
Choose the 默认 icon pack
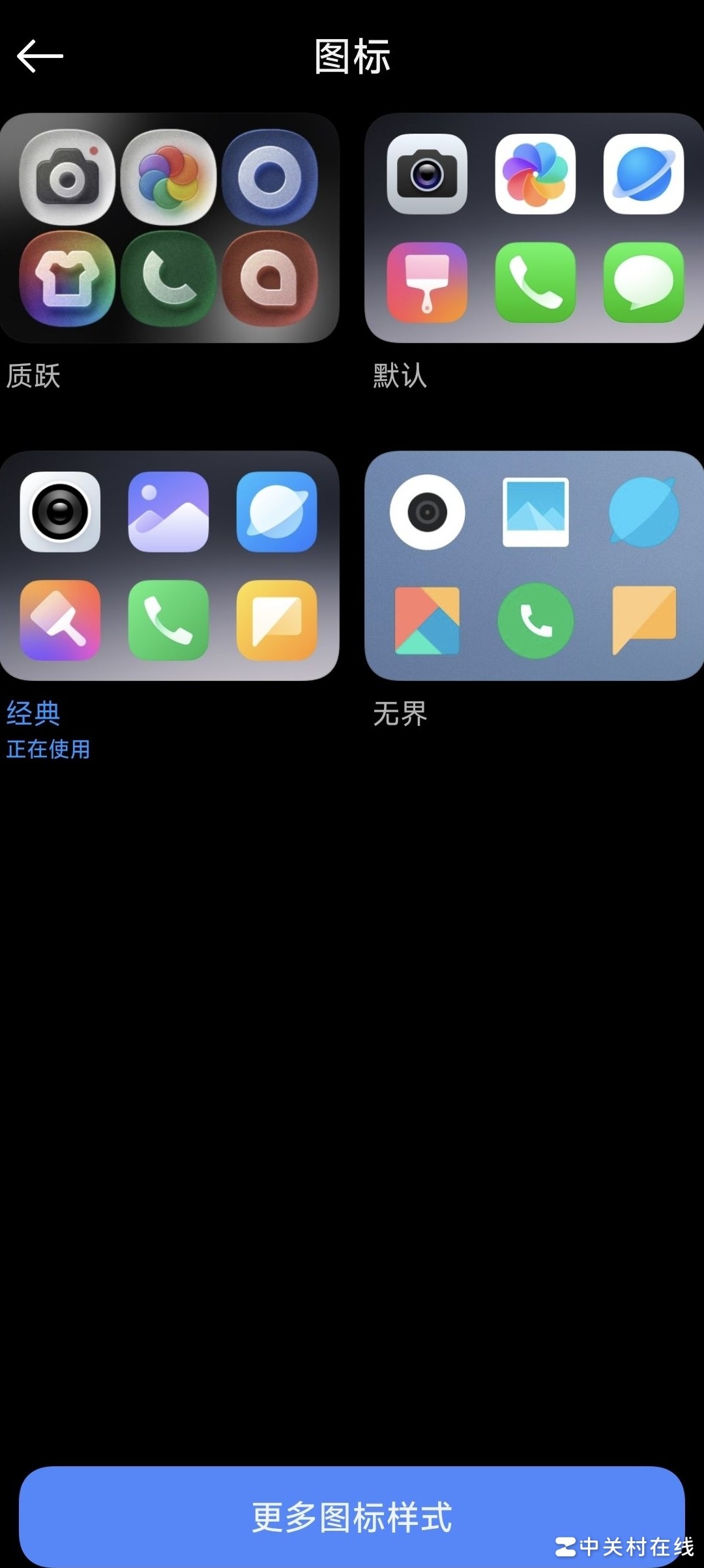point(534,228)
